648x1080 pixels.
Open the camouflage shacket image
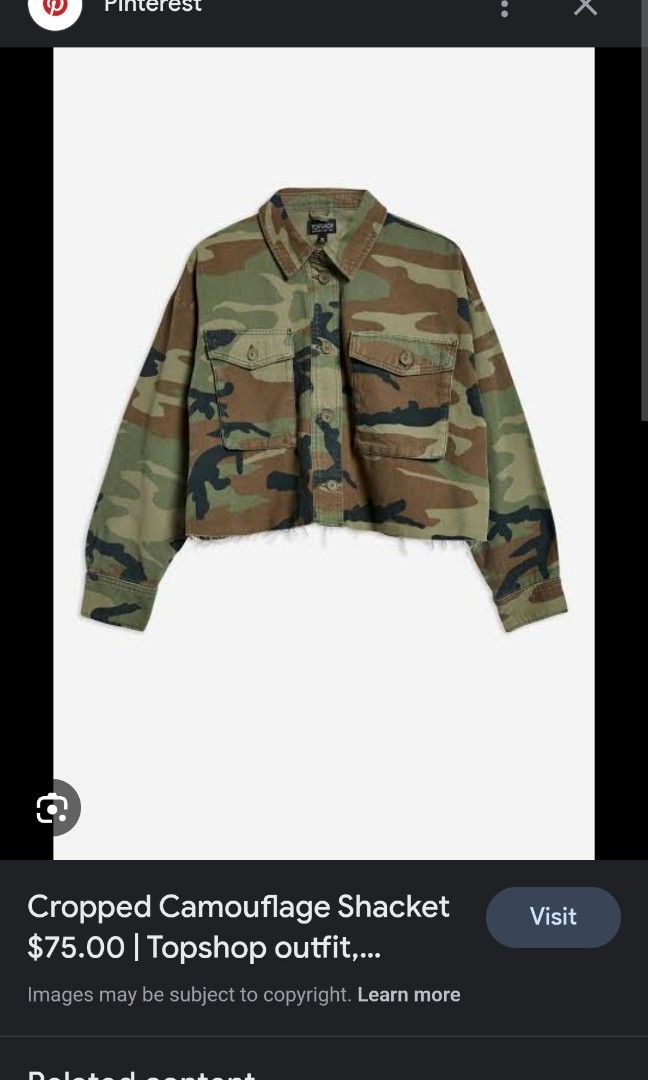[324, 453]
